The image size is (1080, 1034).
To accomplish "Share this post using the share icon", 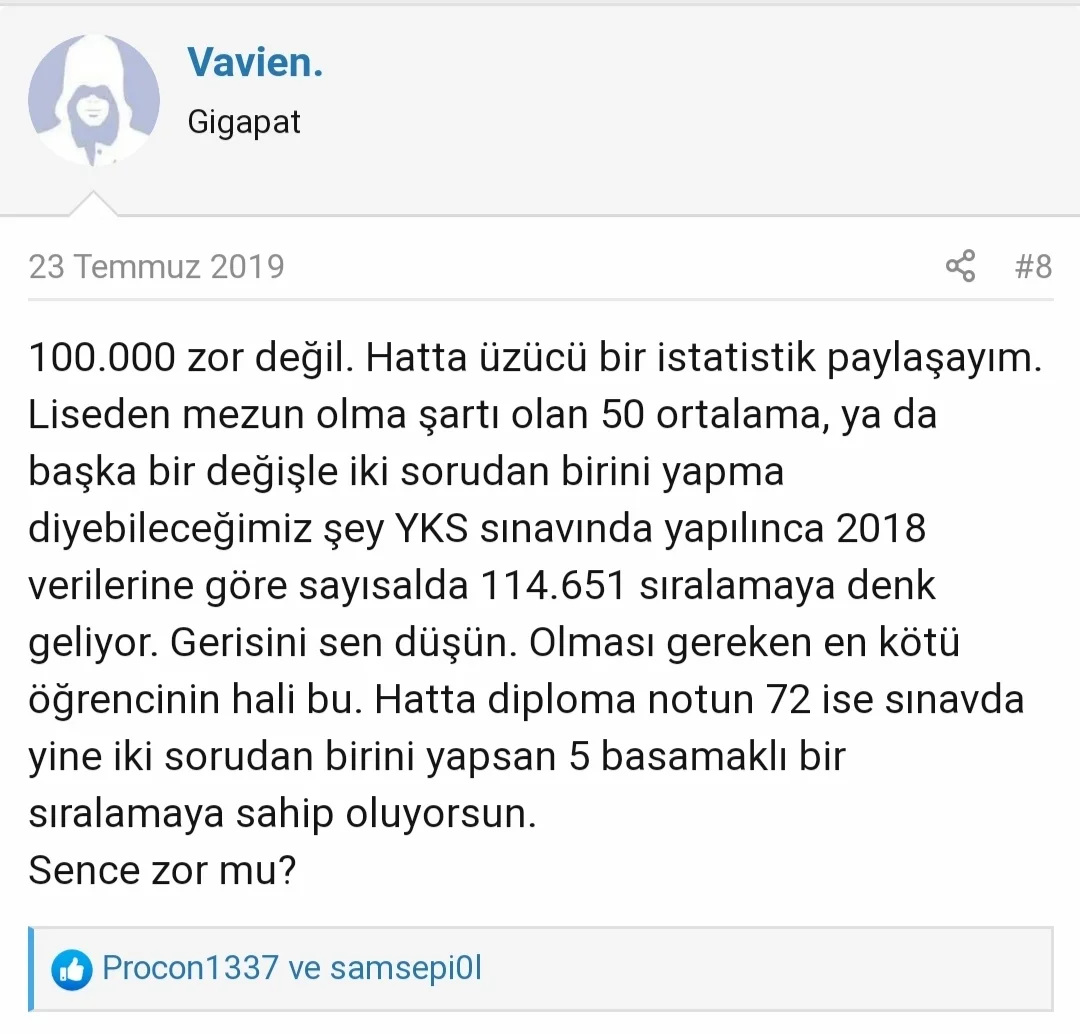I will point(960,267).
